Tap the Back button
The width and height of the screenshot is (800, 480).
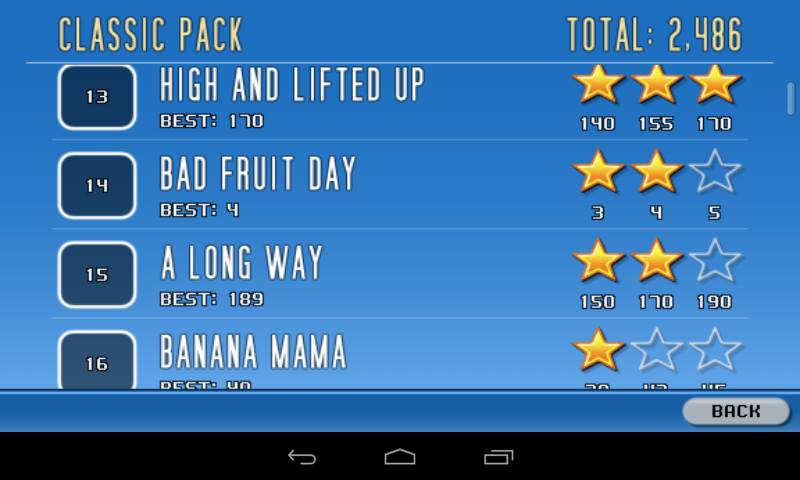(735, 411)
